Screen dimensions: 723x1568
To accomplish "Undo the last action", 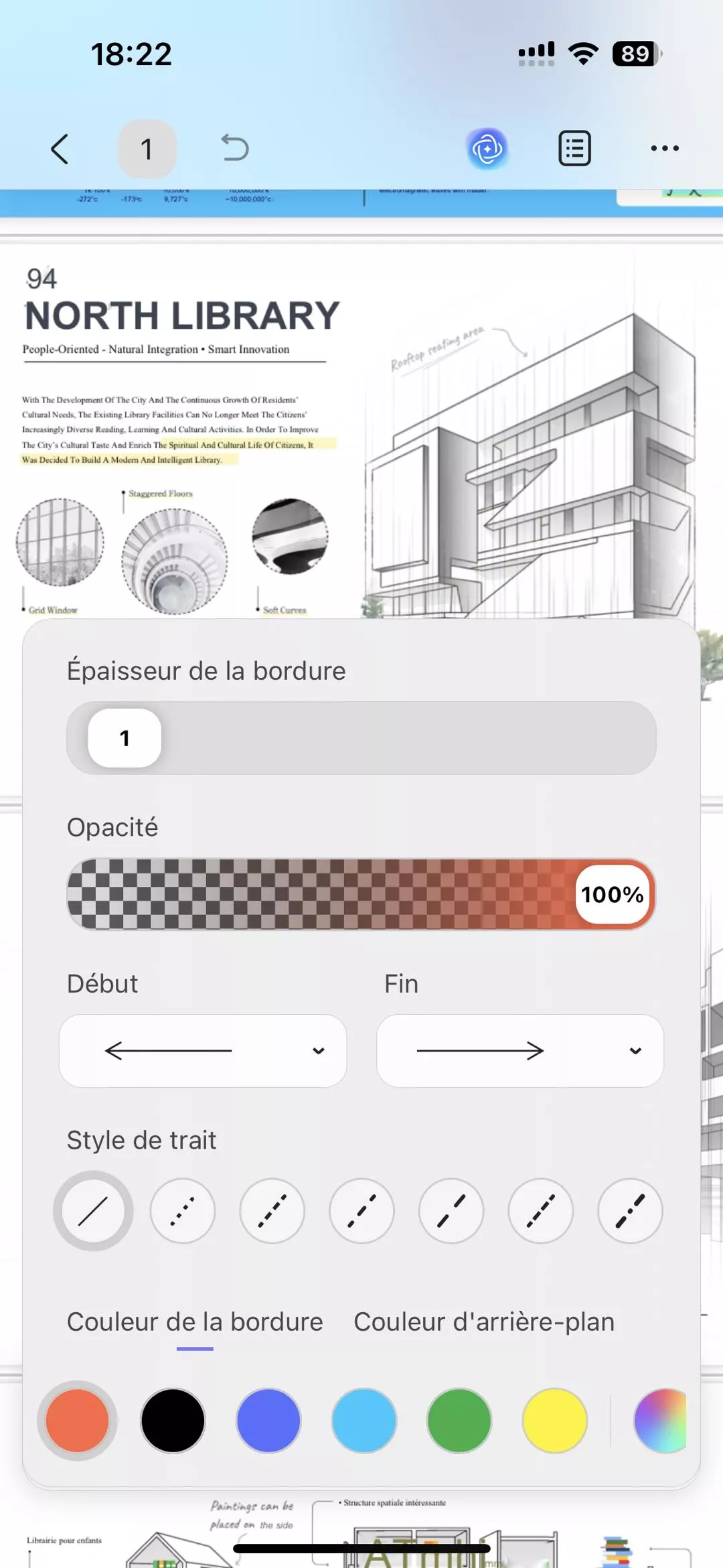I will (x=234, y=149).
